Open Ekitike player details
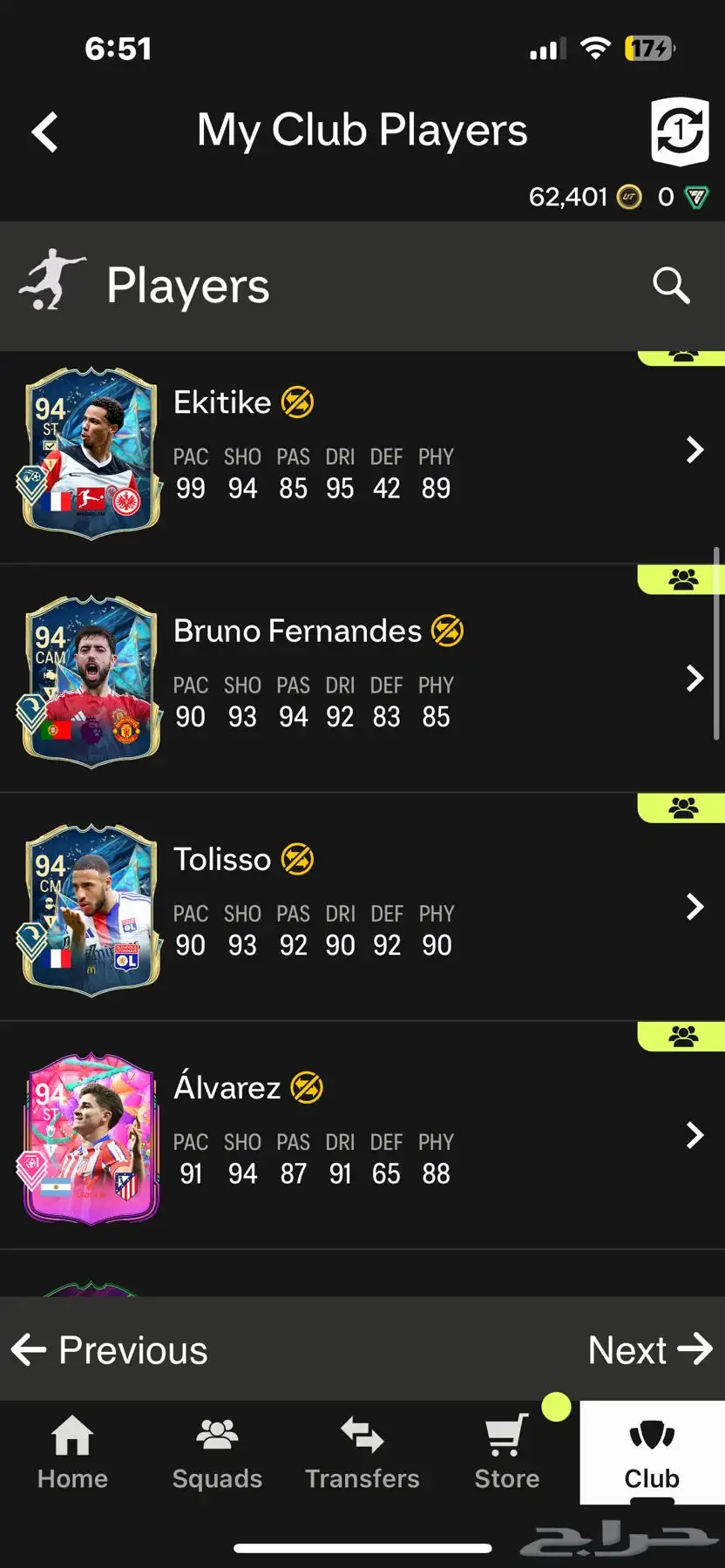This screenshot has width=725, height=1568. 694,450
